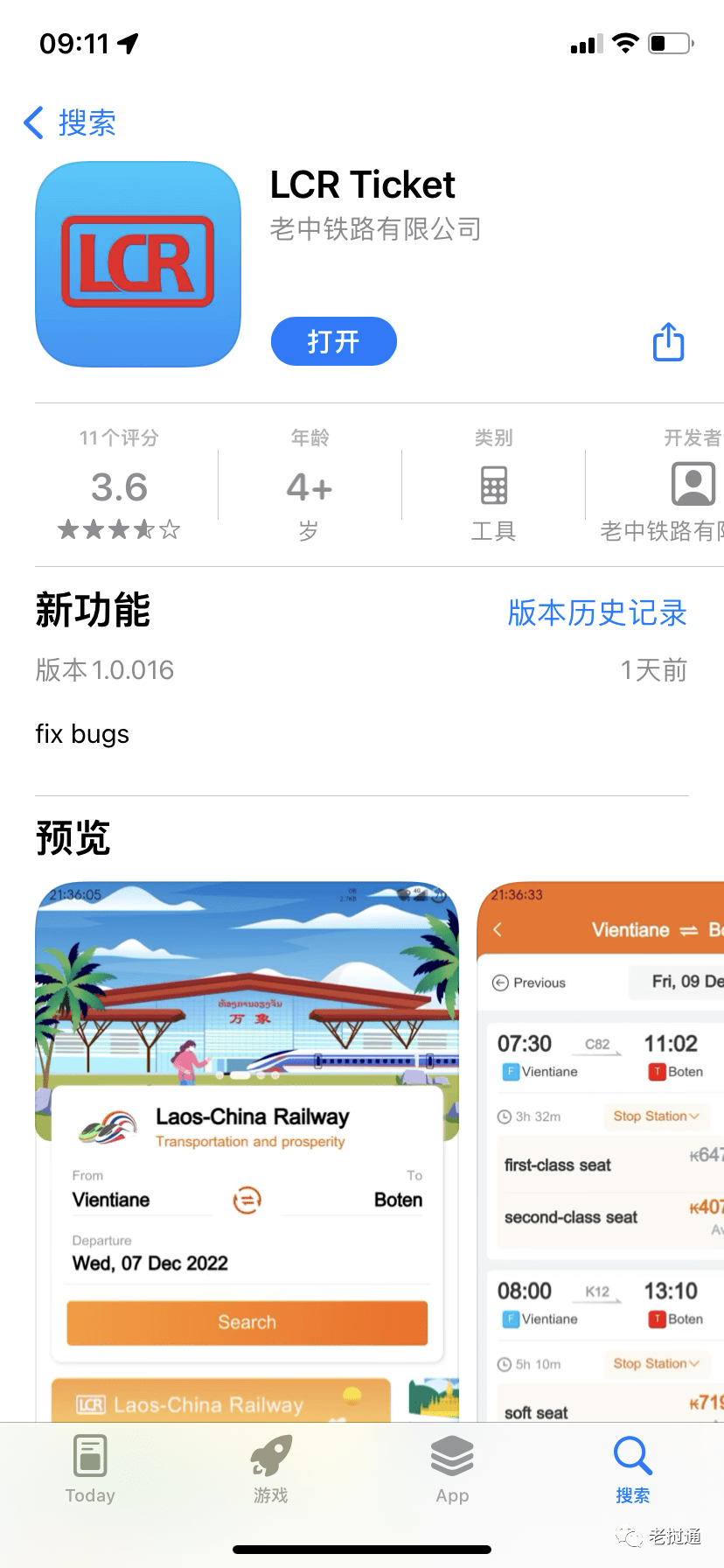
Task: Tap 打开 to open LCR Ticket
Action: (x=333, y=341)
